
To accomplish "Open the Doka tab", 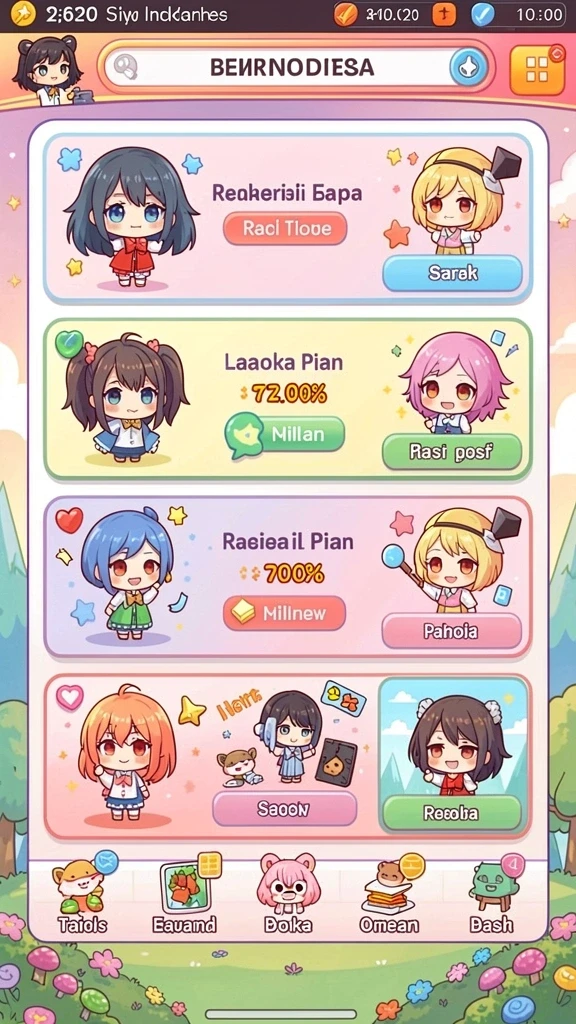I will 288,895.
